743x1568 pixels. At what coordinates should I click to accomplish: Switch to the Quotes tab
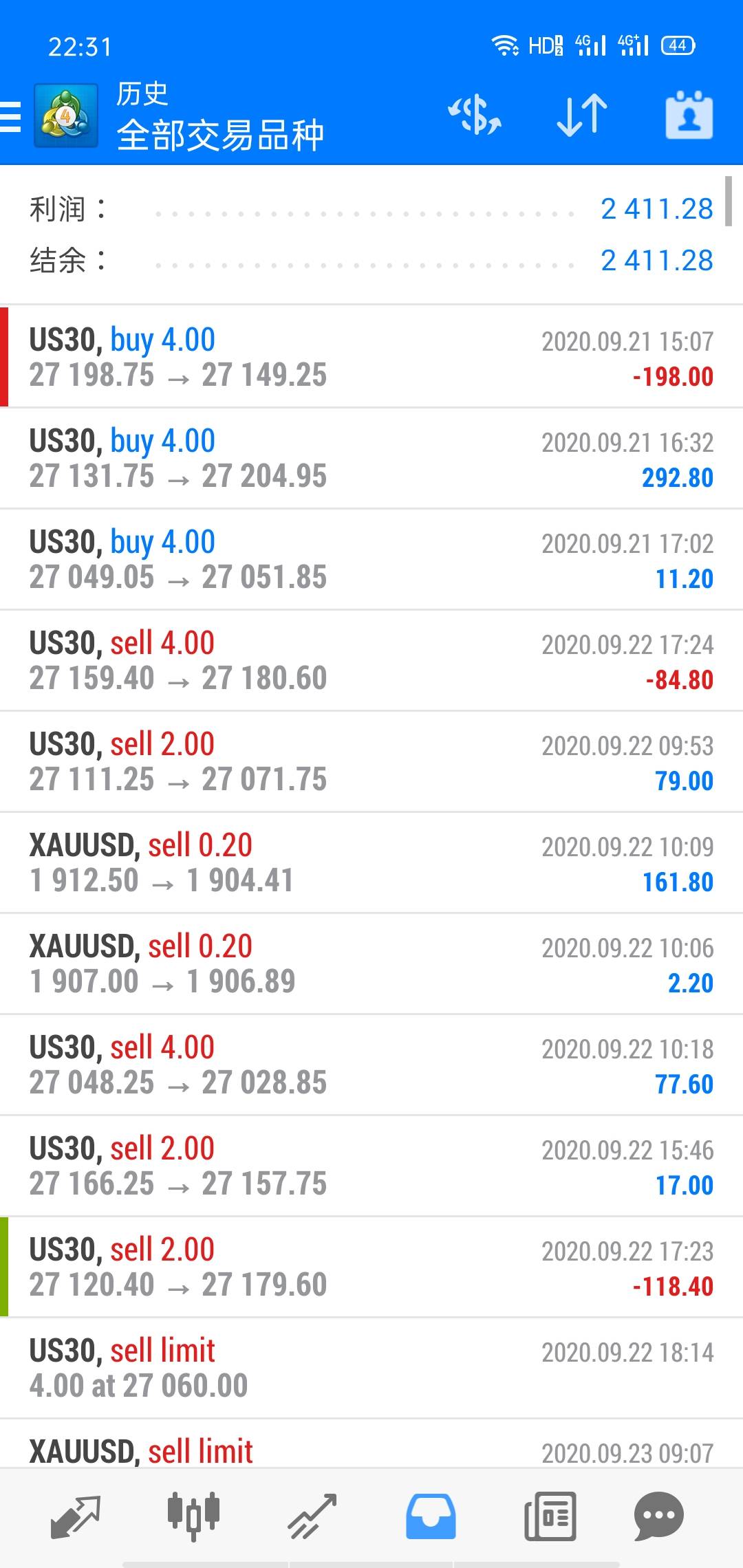(x=76, y=1516)
